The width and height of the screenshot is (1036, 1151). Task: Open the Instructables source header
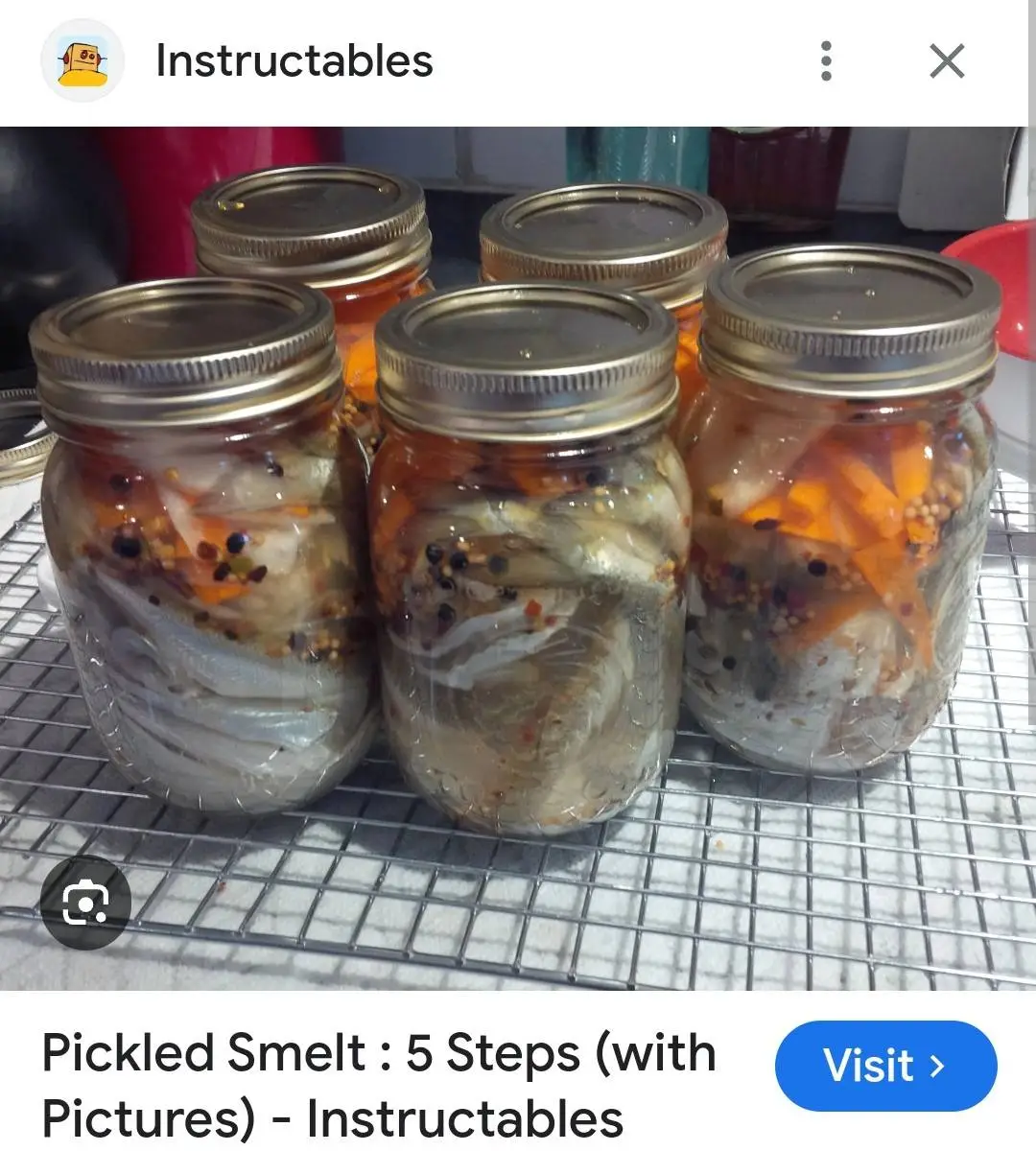(x=294, y=61)
